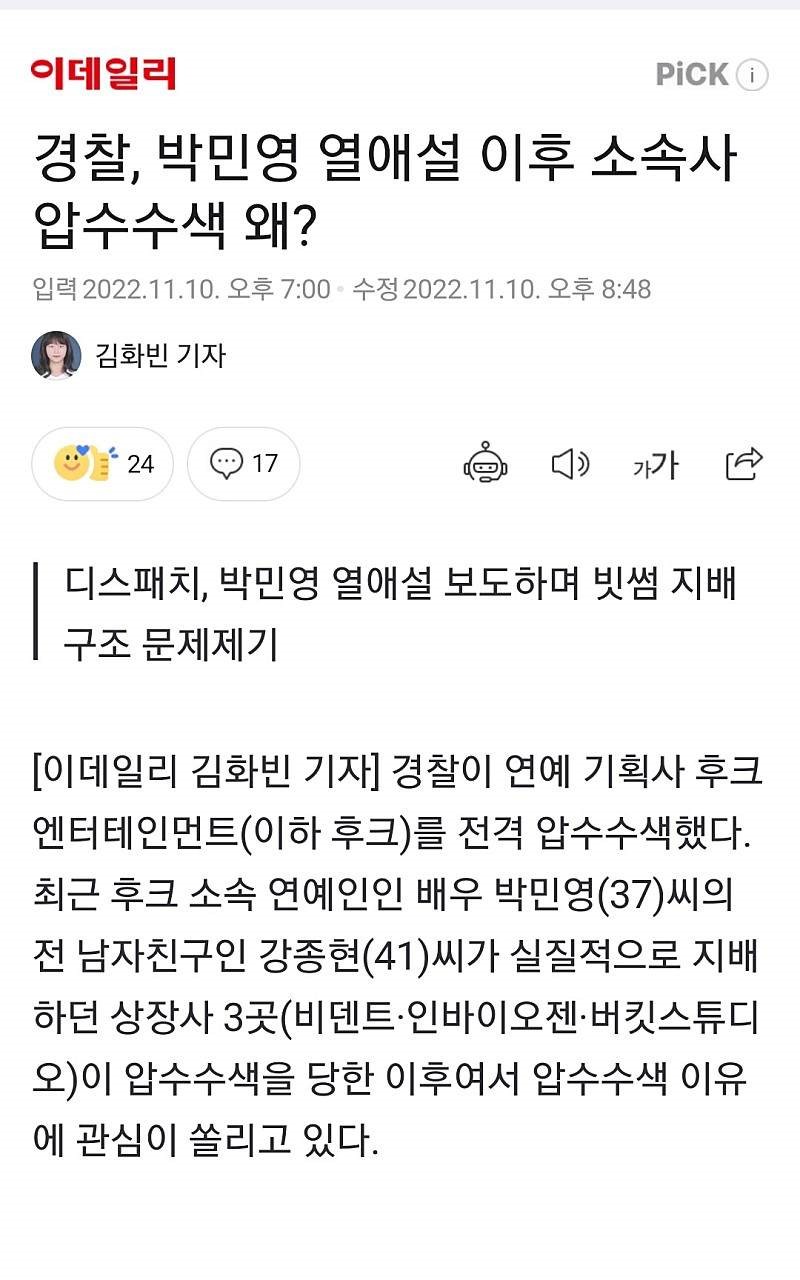Open the 17 comments
Image resolution: width=800 pixels, height=1280 pixels.
(x=243, y=464)
